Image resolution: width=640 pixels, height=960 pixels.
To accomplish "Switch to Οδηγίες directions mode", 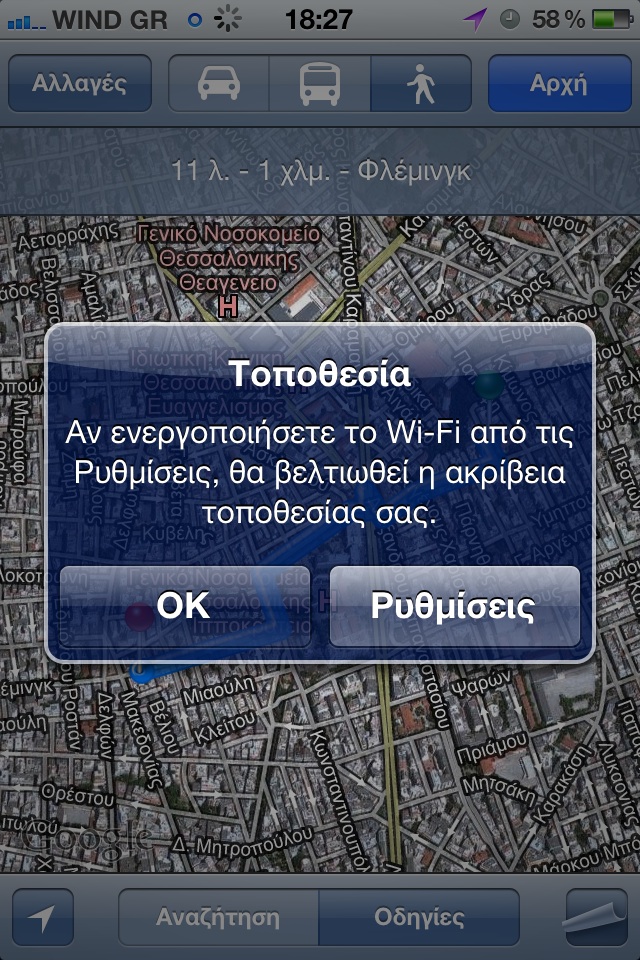I will 419,918.
